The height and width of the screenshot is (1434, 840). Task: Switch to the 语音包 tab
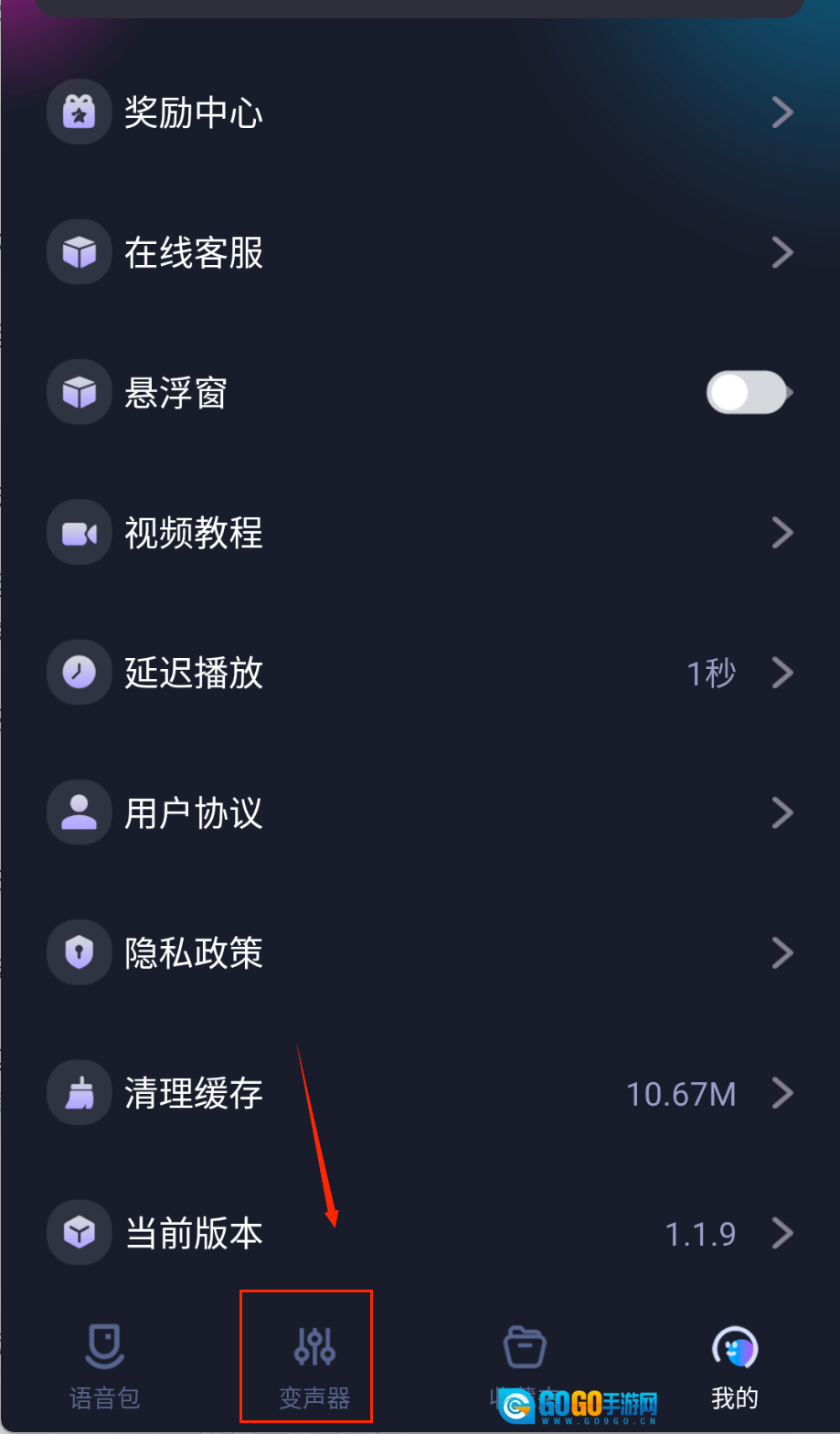(x=104, y=1364)
